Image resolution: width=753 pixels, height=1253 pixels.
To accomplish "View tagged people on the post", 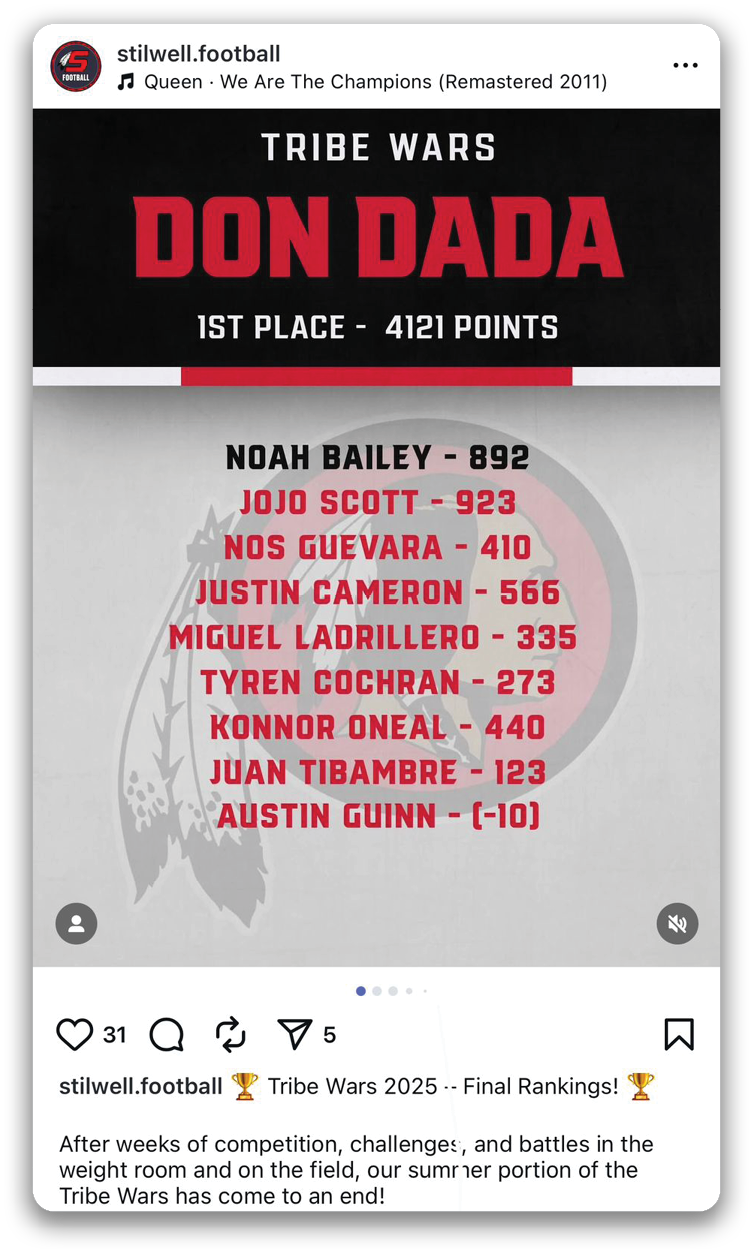I will tap(77, 924).
